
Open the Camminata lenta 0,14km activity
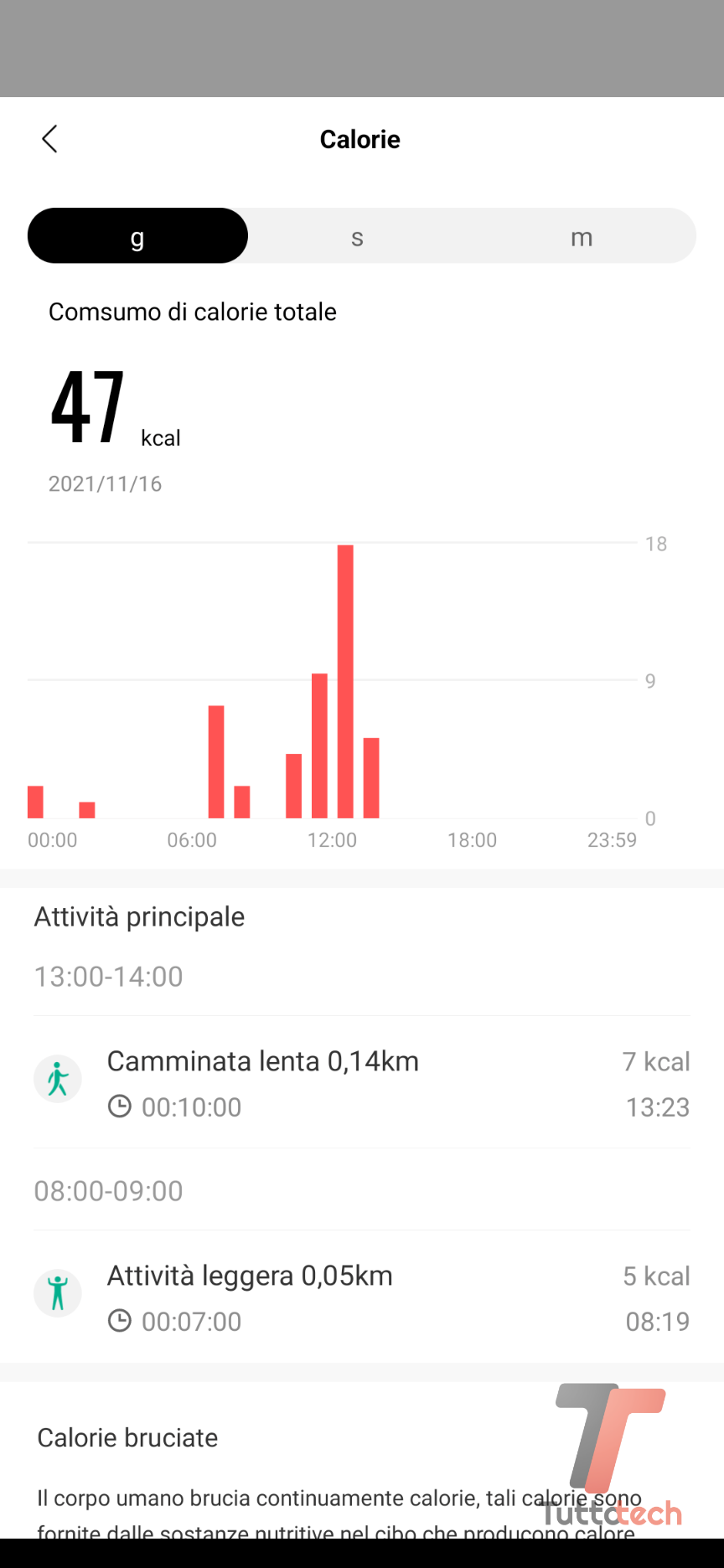362,1082
